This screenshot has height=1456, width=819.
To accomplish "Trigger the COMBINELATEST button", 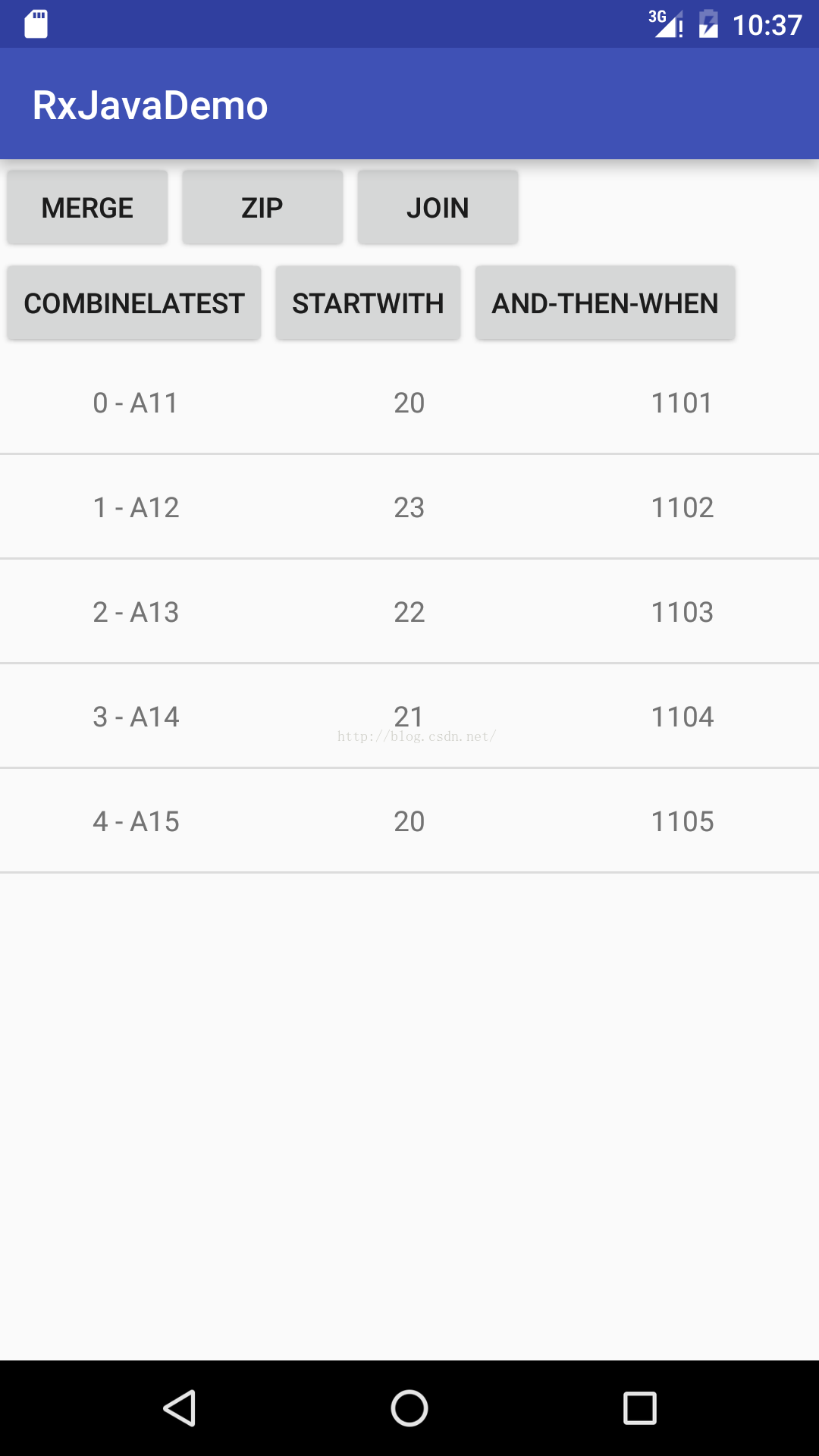I will tap(134, 303).
